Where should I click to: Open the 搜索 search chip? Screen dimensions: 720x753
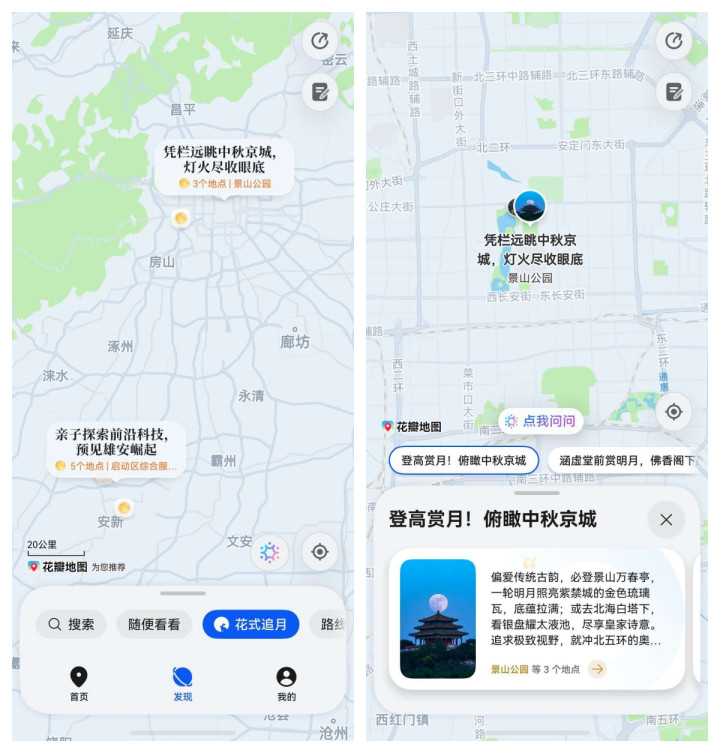pyautogui.click(x=71, y=624)
